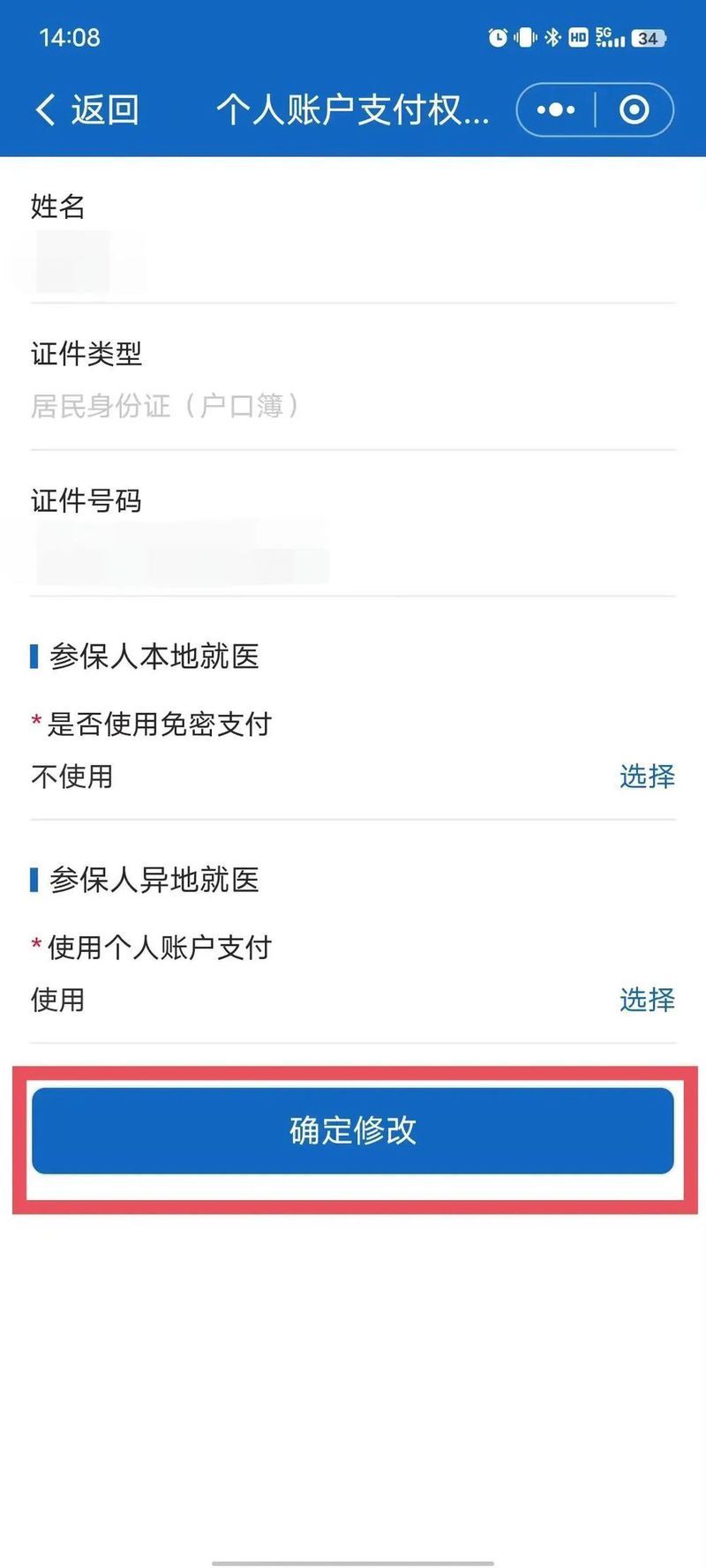The height and width of the screenshot is (1568, 706).
Task: Open 选择 picker for 是否使用免密支付
Action: 647,776
